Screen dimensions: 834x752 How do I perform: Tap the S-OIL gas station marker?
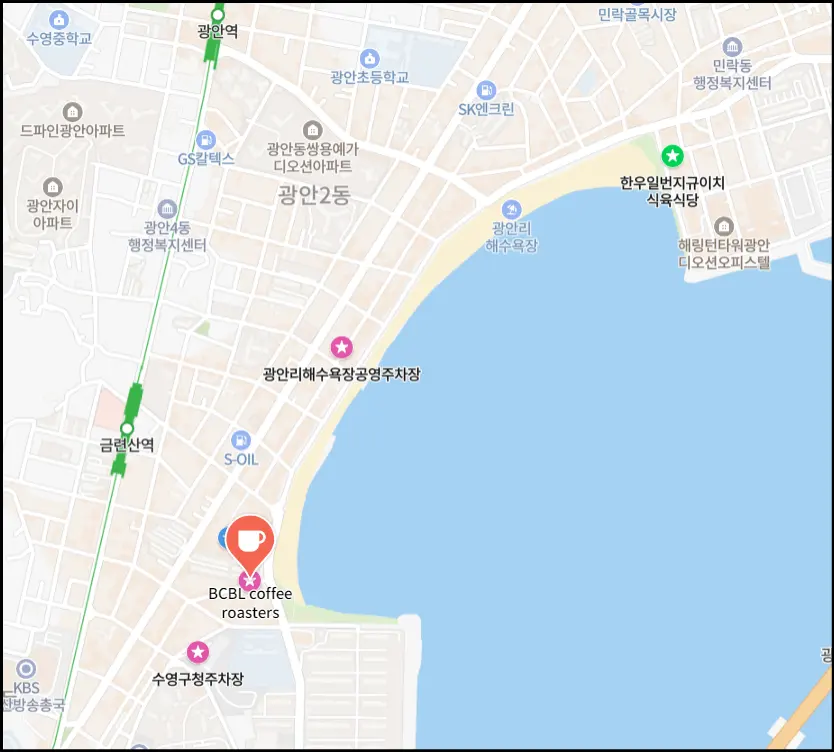coord(241,441)
